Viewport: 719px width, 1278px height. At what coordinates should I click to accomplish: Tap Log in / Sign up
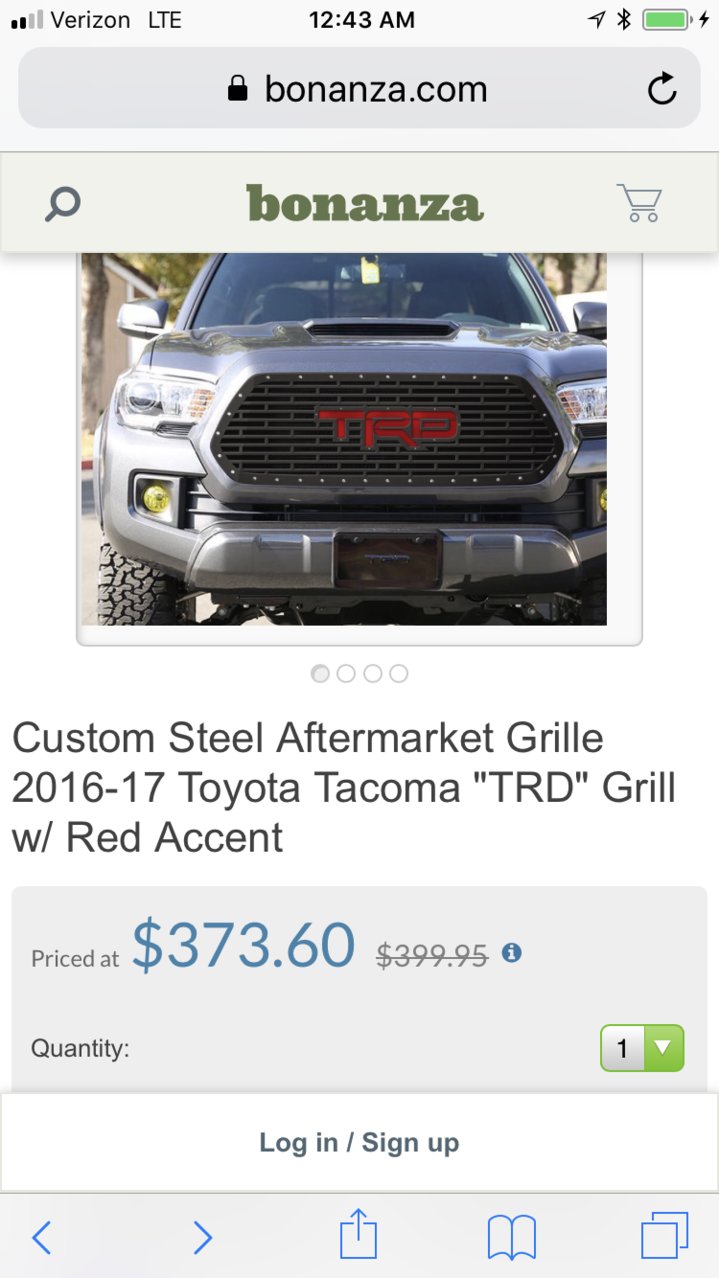pos(359,1142)
